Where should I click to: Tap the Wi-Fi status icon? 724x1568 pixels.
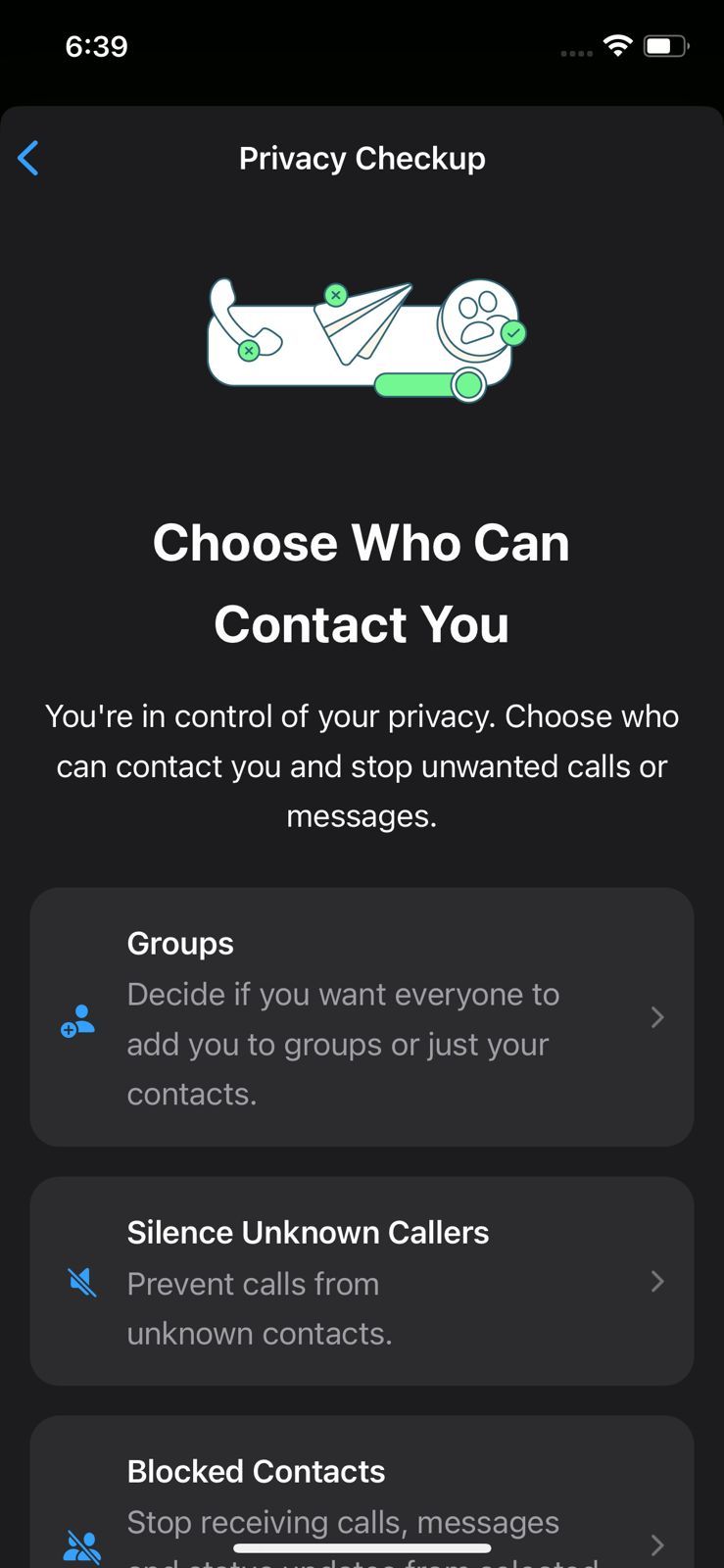pos(617,45)
